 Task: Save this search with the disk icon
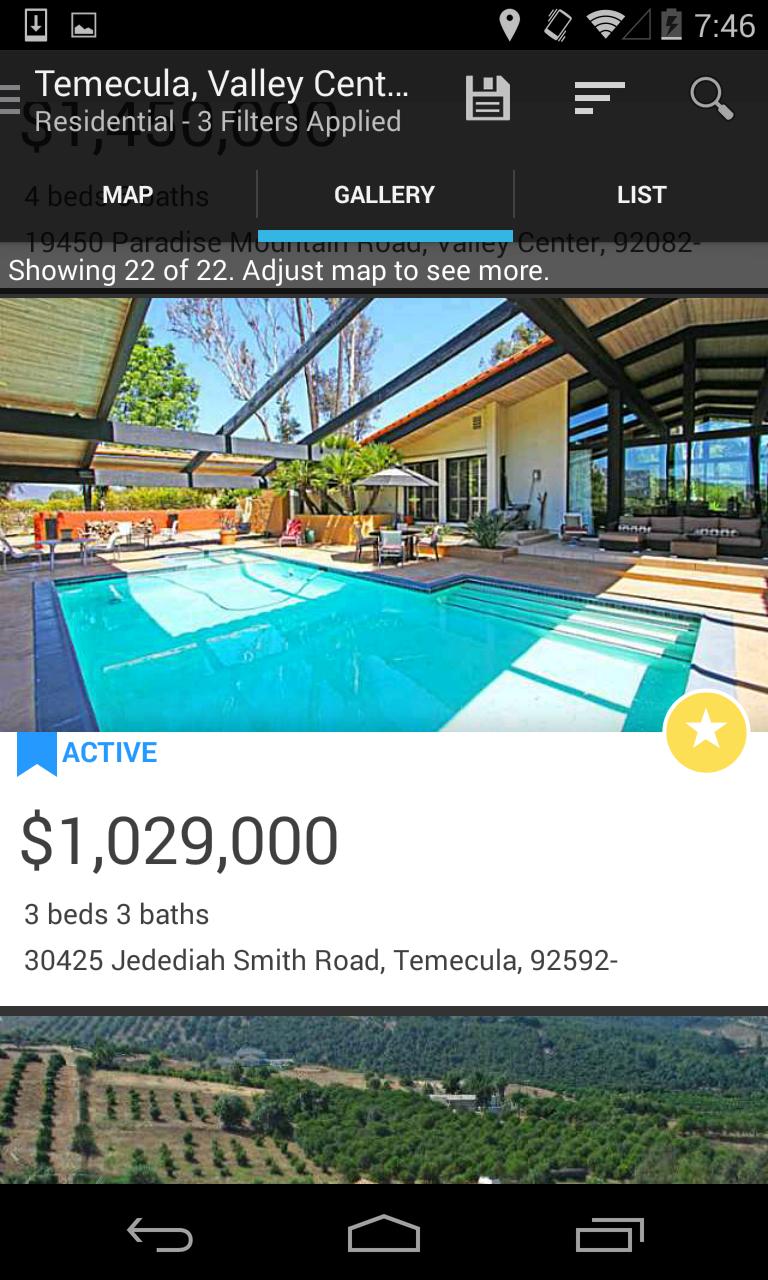(x=487, y=99)
